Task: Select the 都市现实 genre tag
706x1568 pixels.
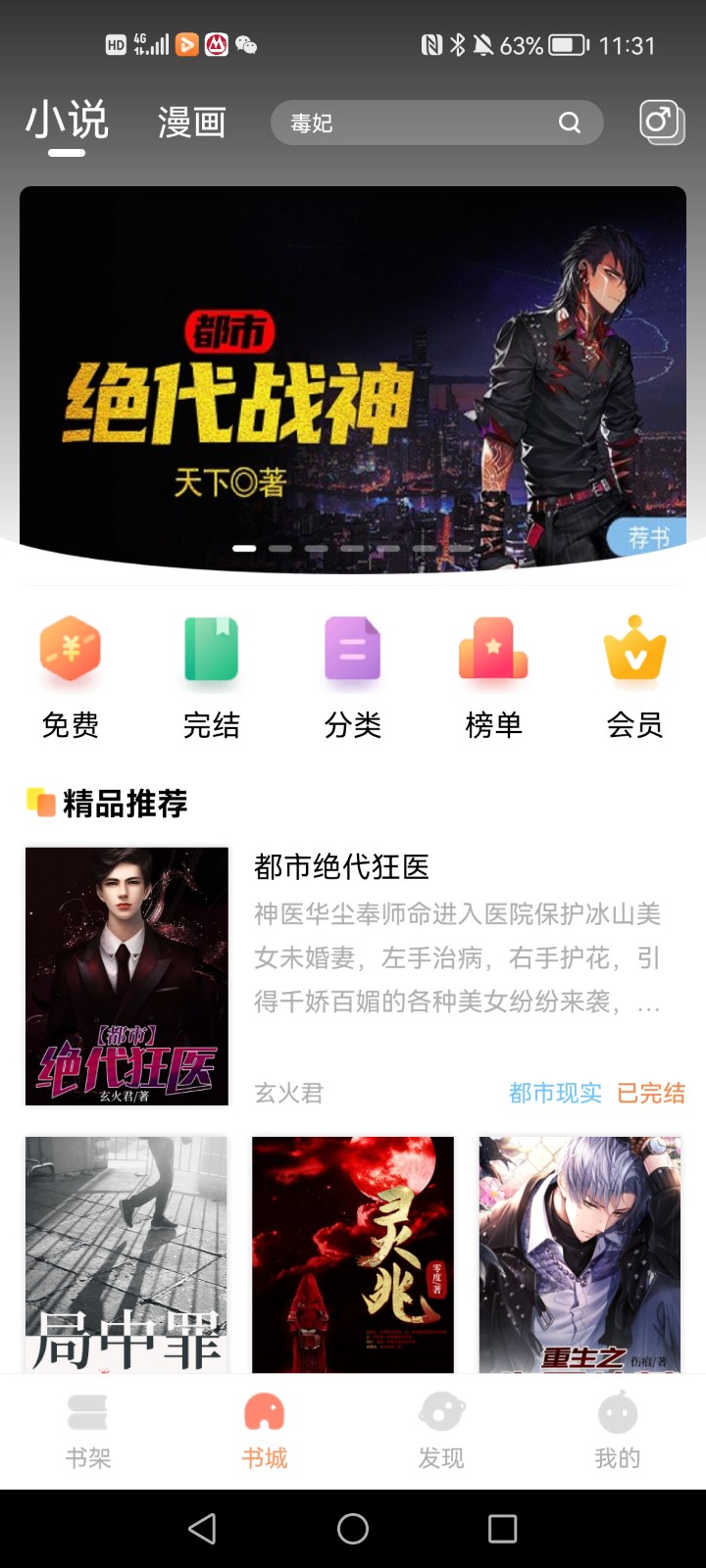Action: click(555, 1093)
